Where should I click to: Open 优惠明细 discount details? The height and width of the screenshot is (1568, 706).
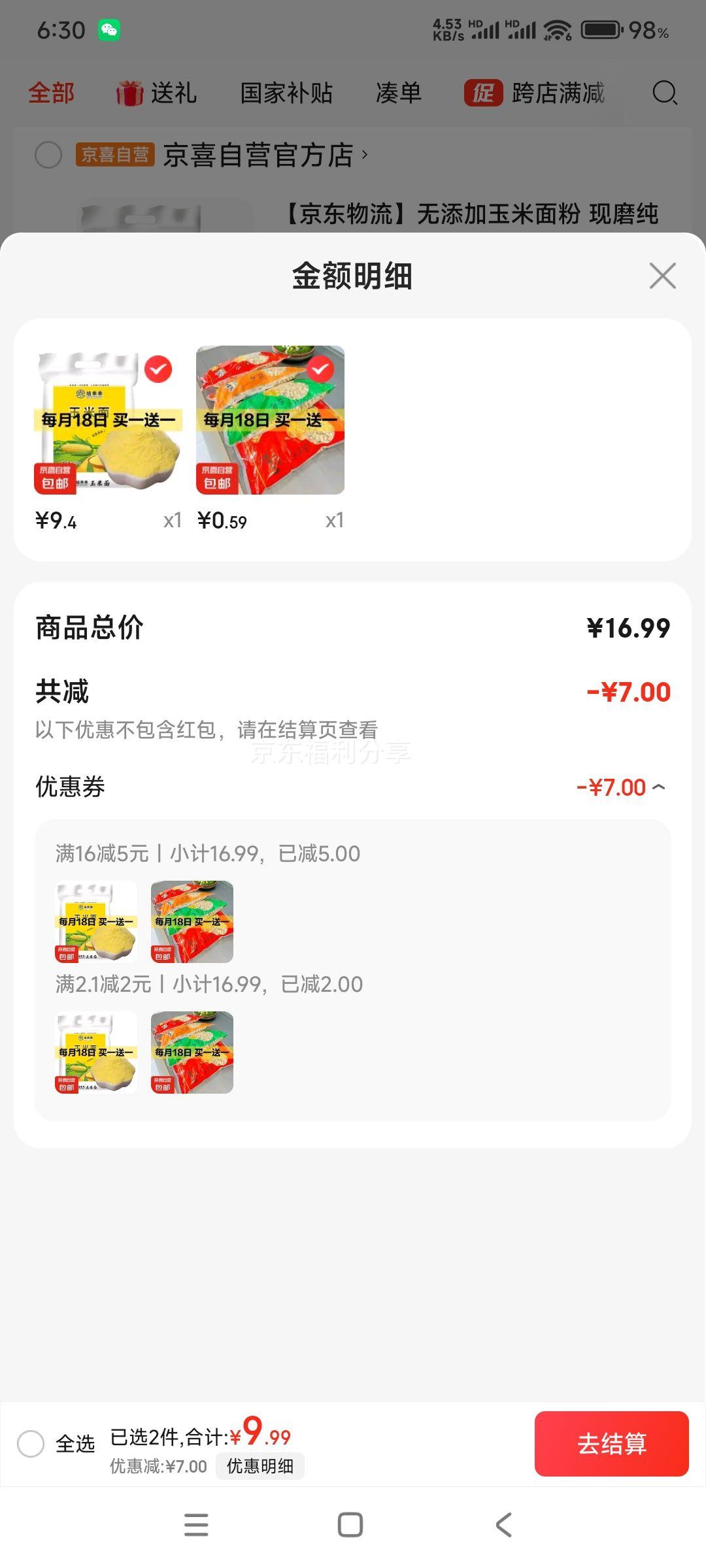click(260, 1465)
